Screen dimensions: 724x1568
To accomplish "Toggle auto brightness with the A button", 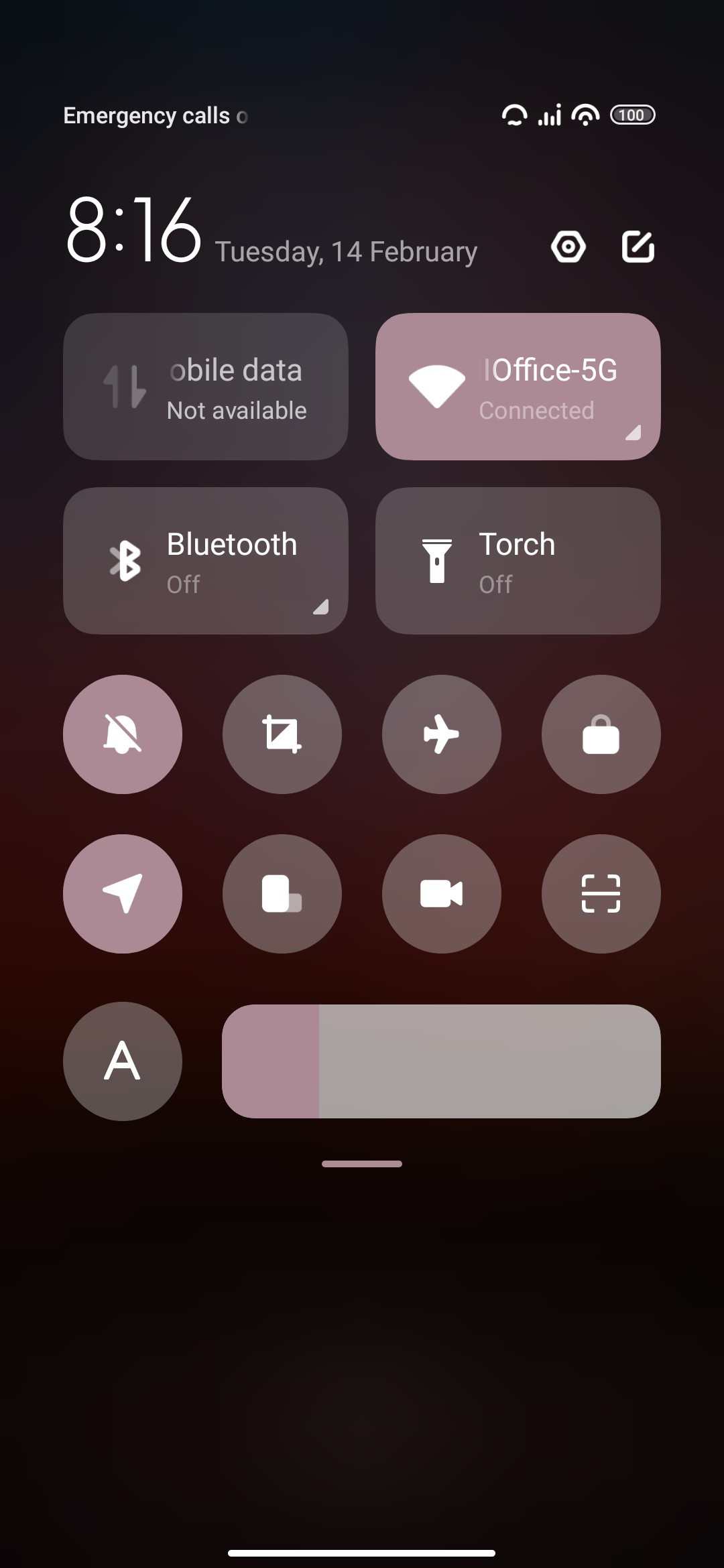I will (x=123, y=1061).
